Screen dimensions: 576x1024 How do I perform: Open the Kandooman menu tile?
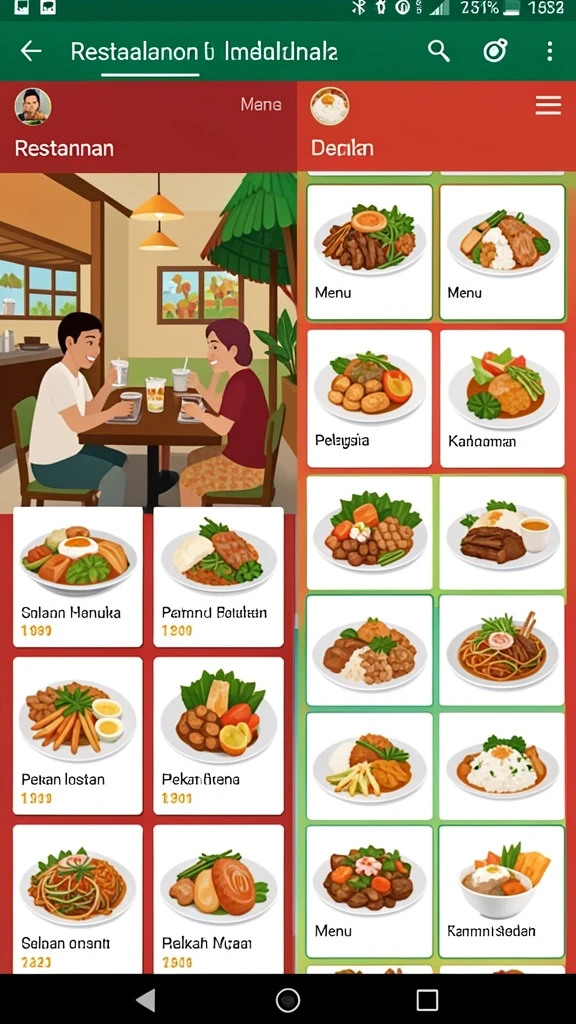[x=502, y=398]
